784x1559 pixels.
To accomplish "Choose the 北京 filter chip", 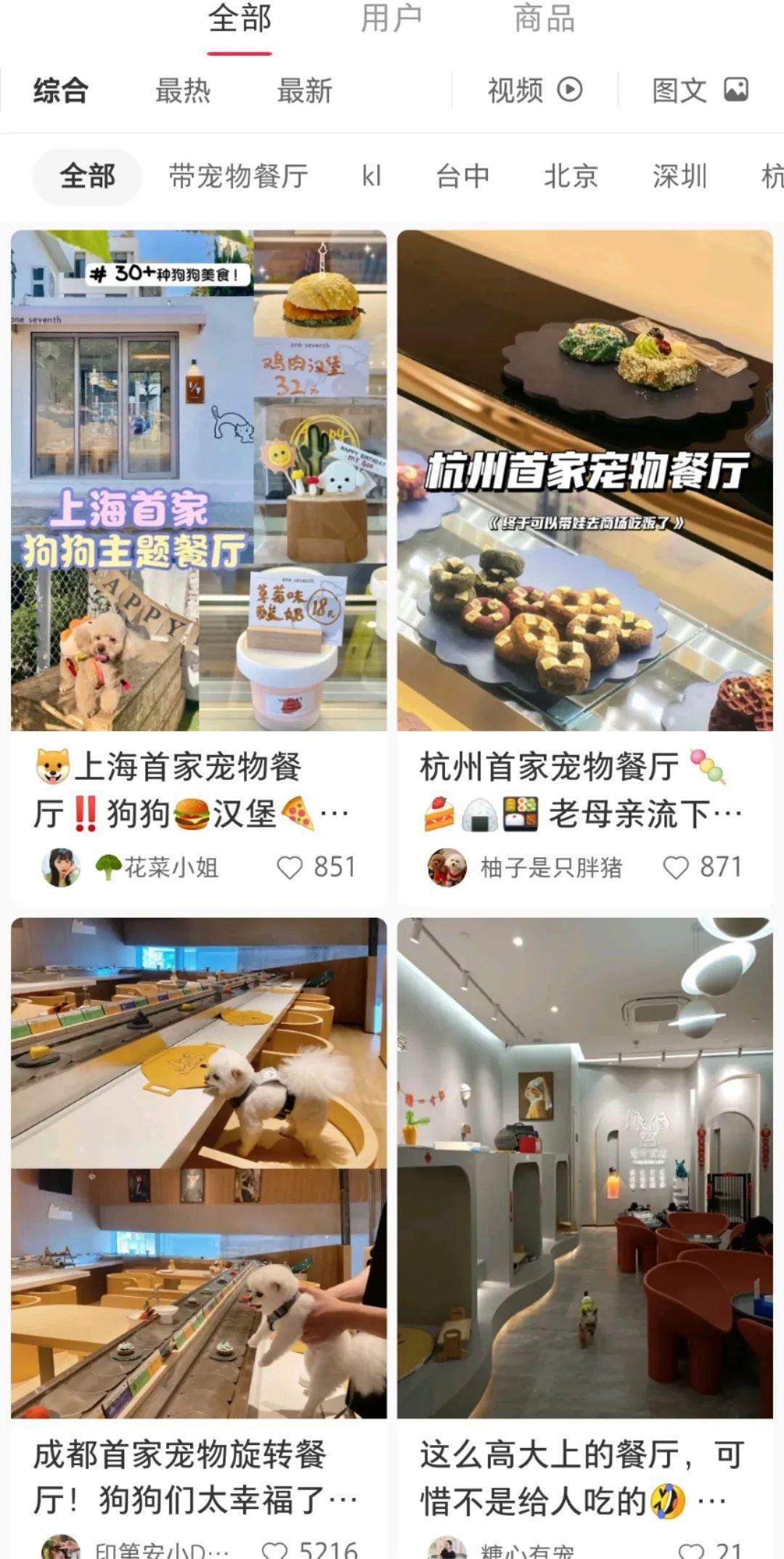I will tap(571, 176).
